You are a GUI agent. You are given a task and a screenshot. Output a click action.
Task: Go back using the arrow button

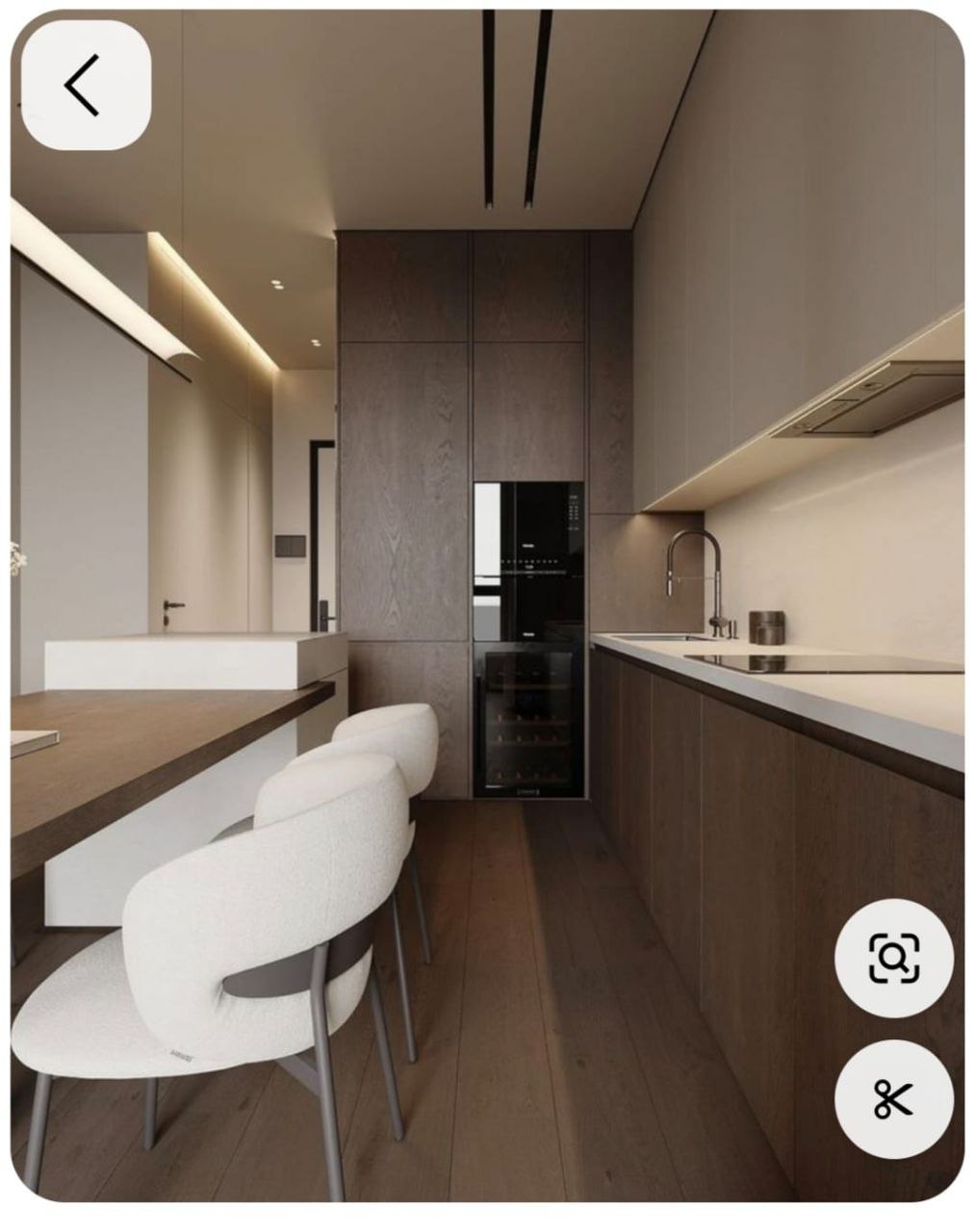(86, 86)
